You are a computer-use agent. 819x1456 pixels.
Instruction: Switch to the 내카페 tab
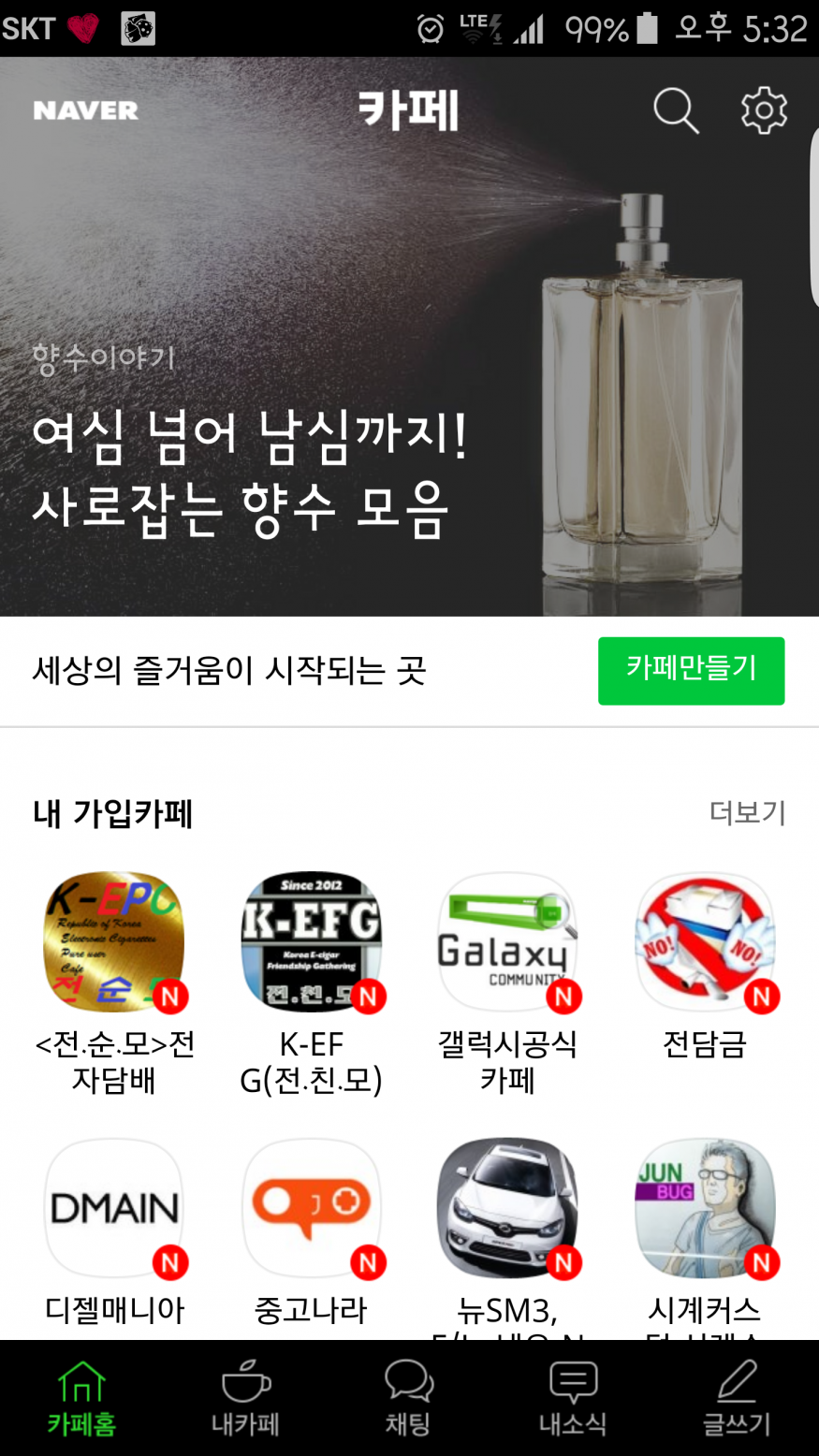point(245,1398)
